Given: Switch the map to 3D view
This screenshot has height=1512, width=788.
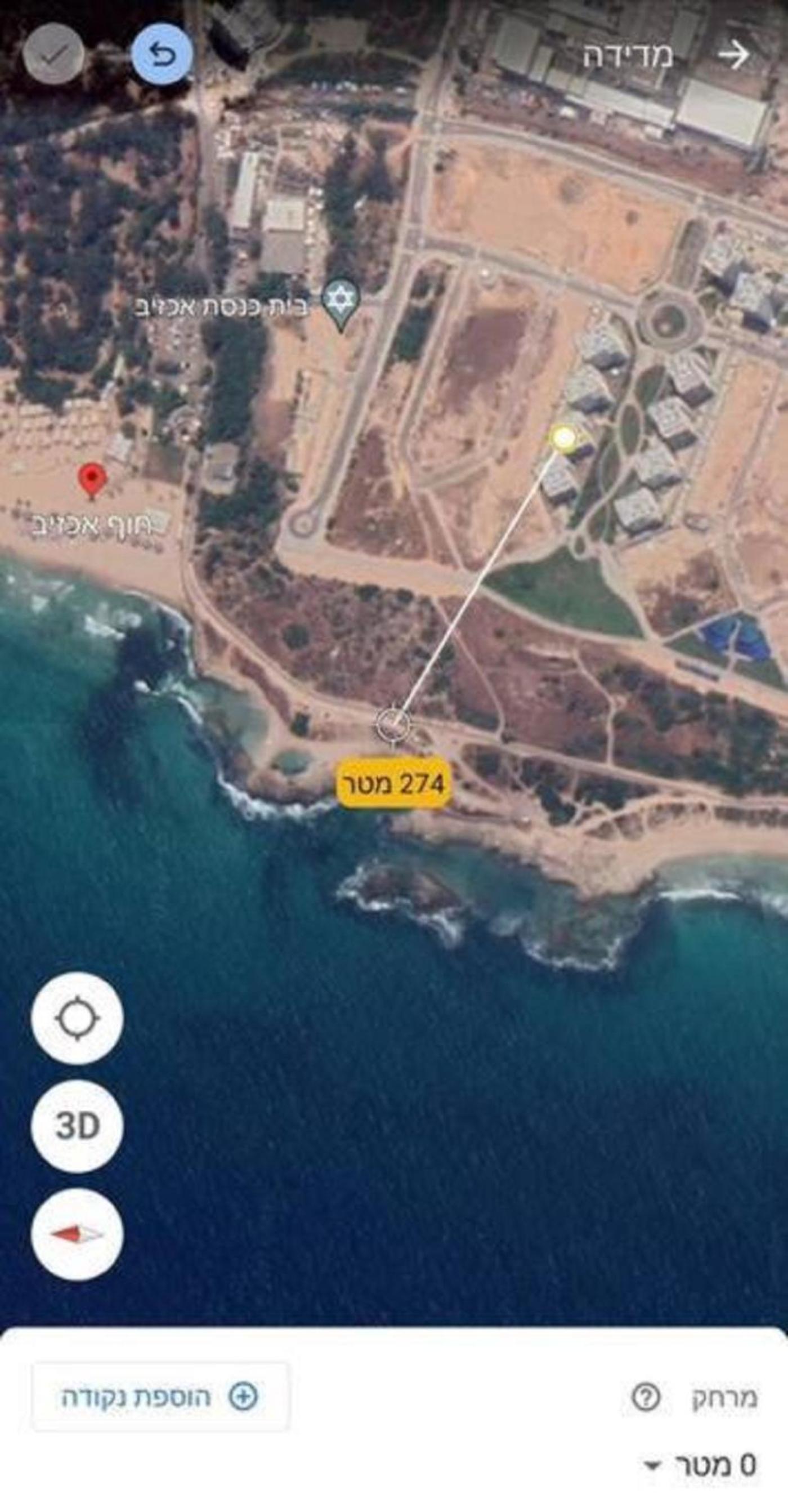Looking at the screenshot, I should coord(77,1126).
